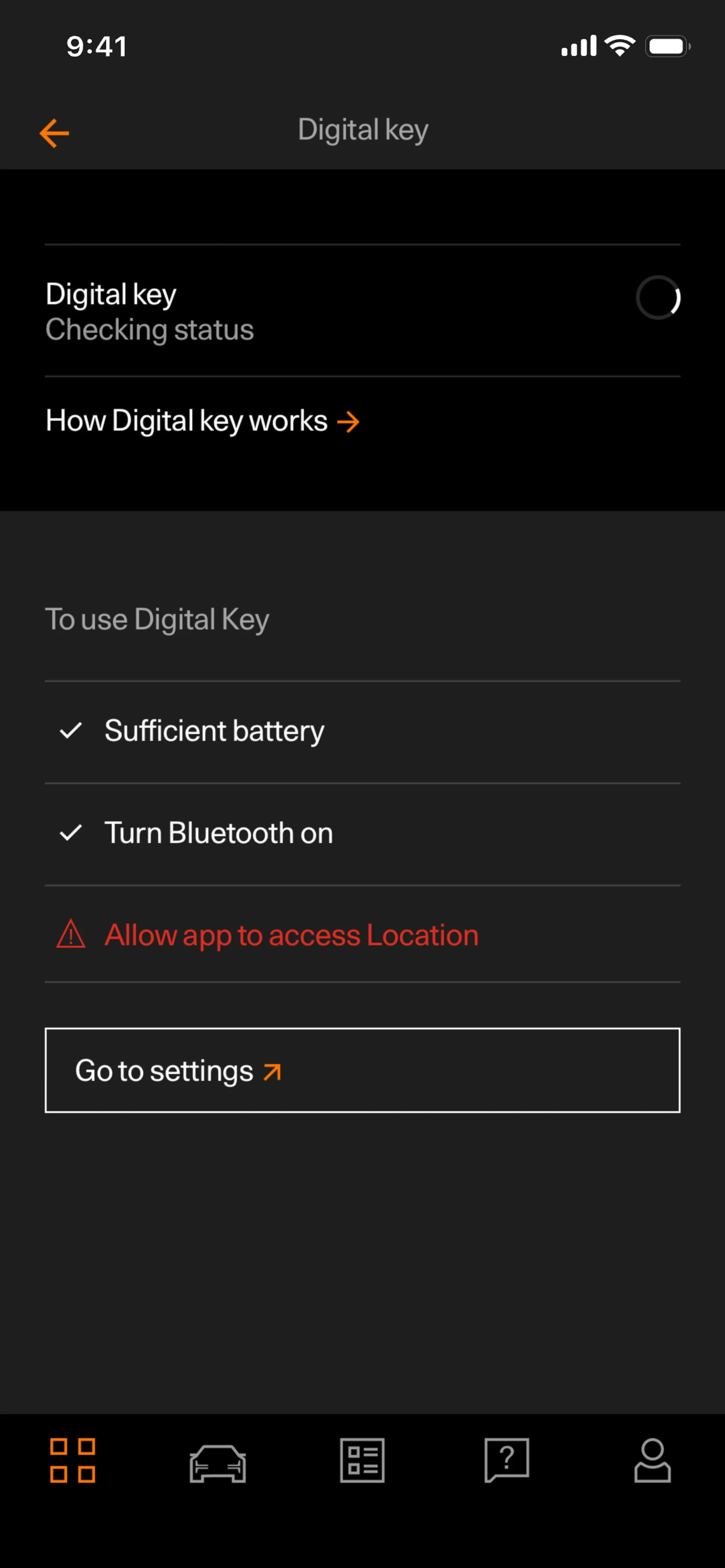Open the help and support tab
The height and width of the screenshot is (1568, 725).
click(507, 1460)
